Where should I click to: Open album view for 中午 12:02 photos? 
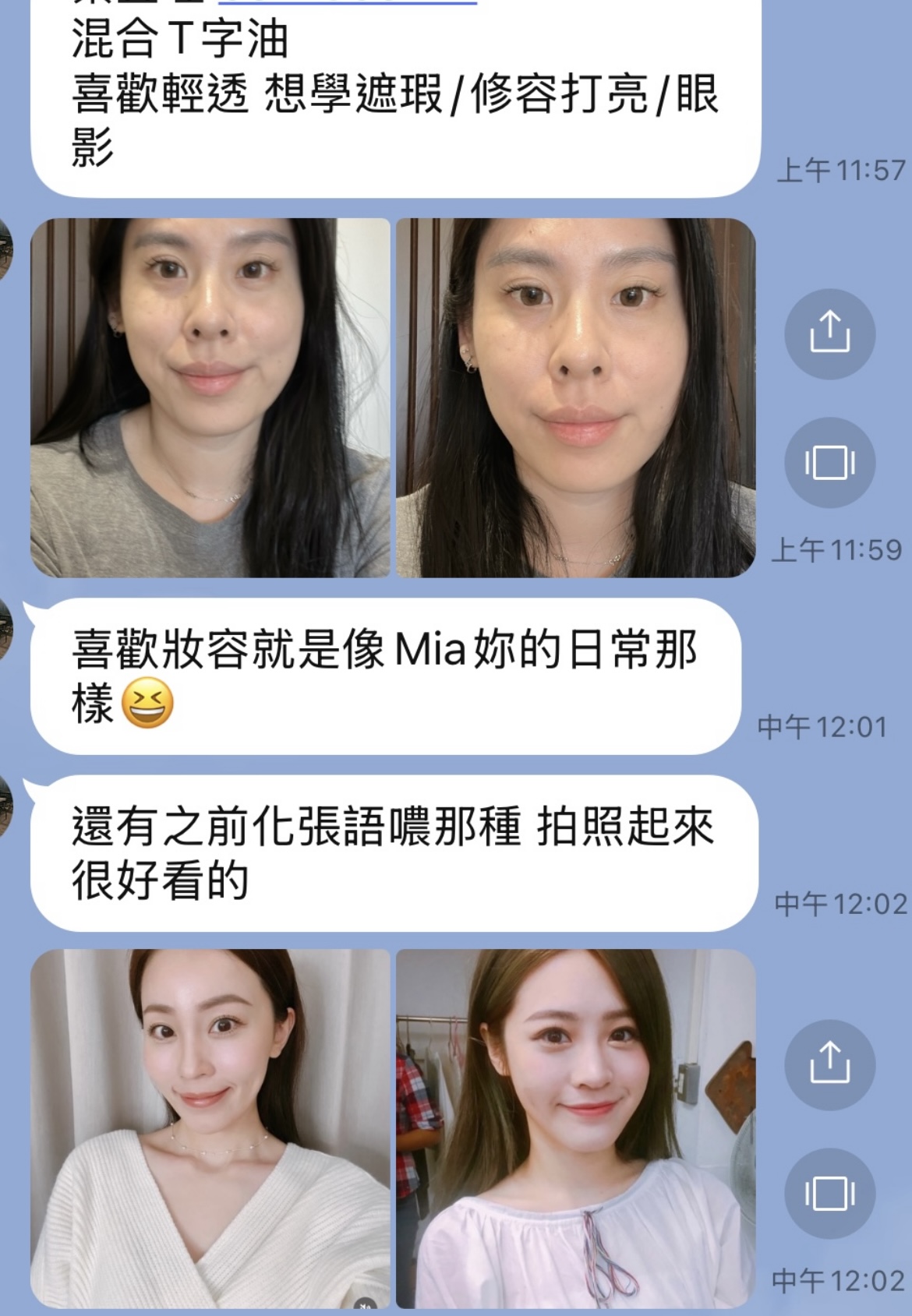829,1194
